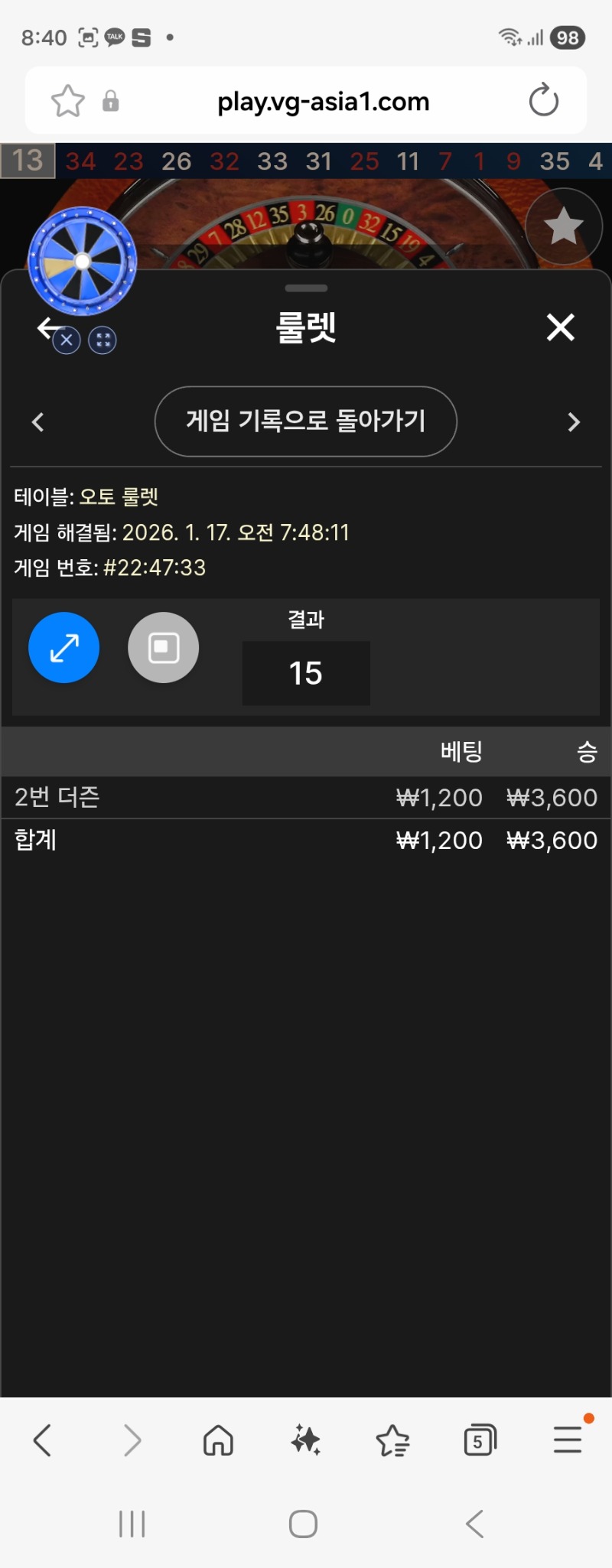This screenshot has width=612, height=1568.
Task: Go back a page in the browser toolbar
Action: click(x=43, y=1441)
